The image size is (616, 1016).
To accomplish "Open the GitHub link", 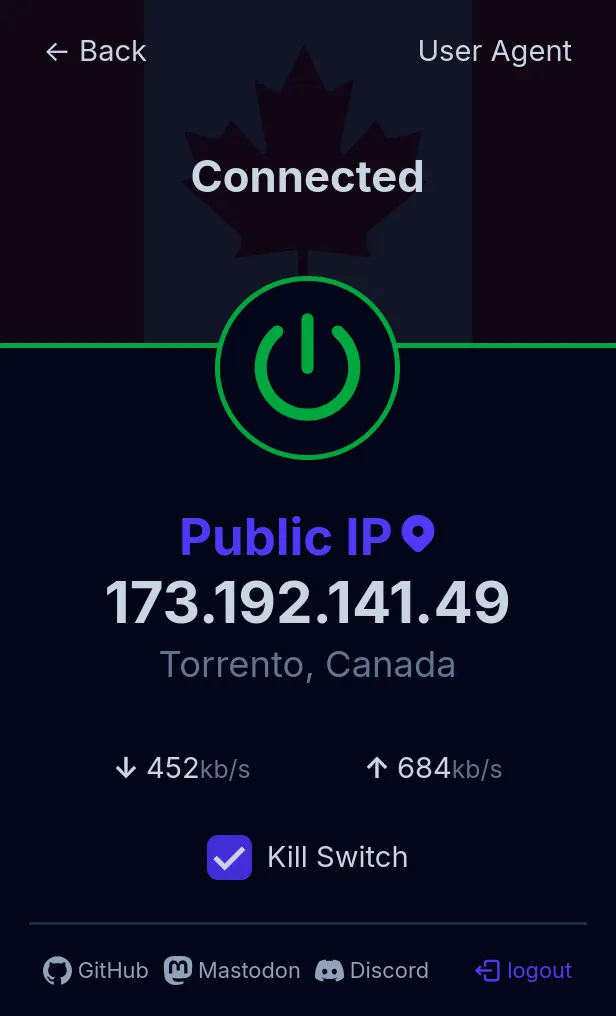I will point(96,970).
